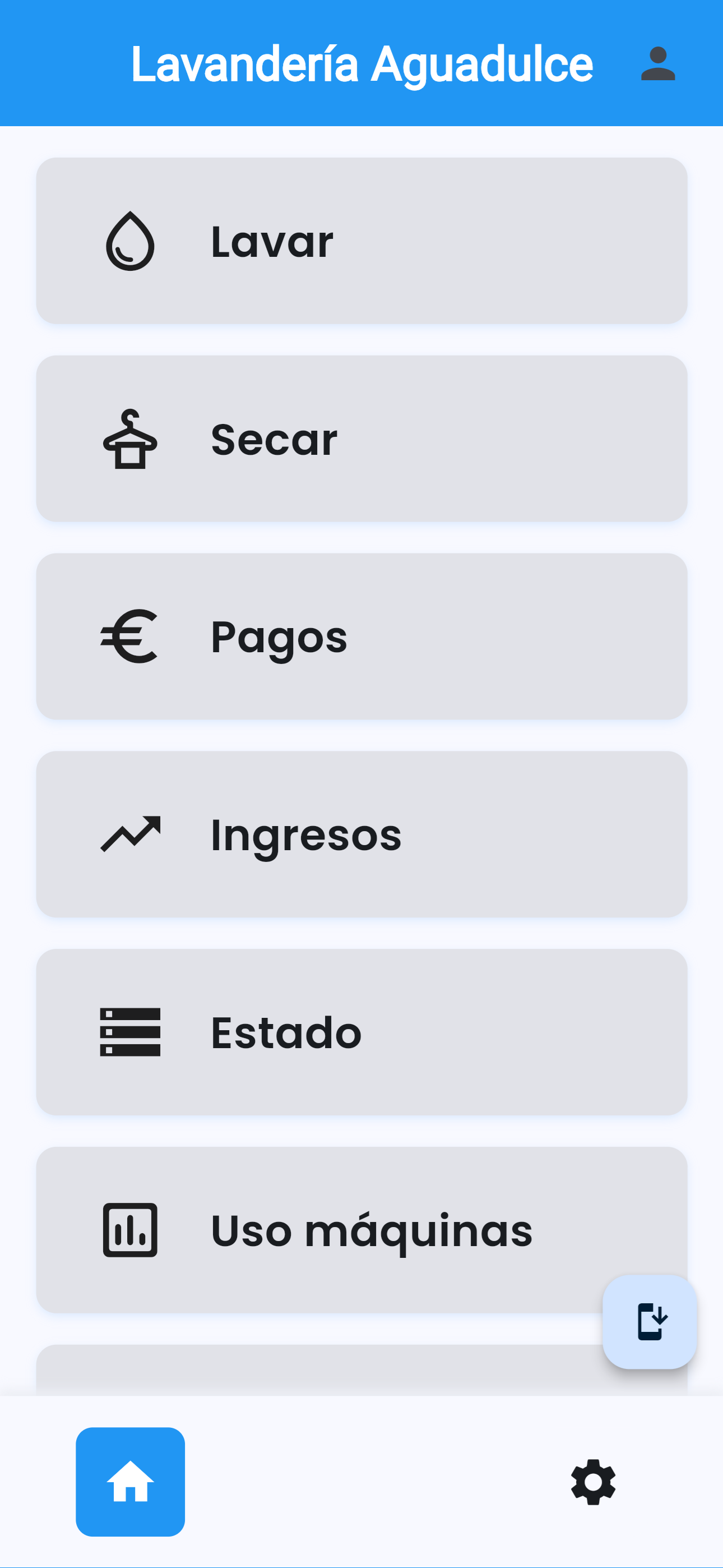Viewport: 723px width, 1568px height.
Task: Click the bar chart icon for Uso máquinas
Action: pos(129,1230)
